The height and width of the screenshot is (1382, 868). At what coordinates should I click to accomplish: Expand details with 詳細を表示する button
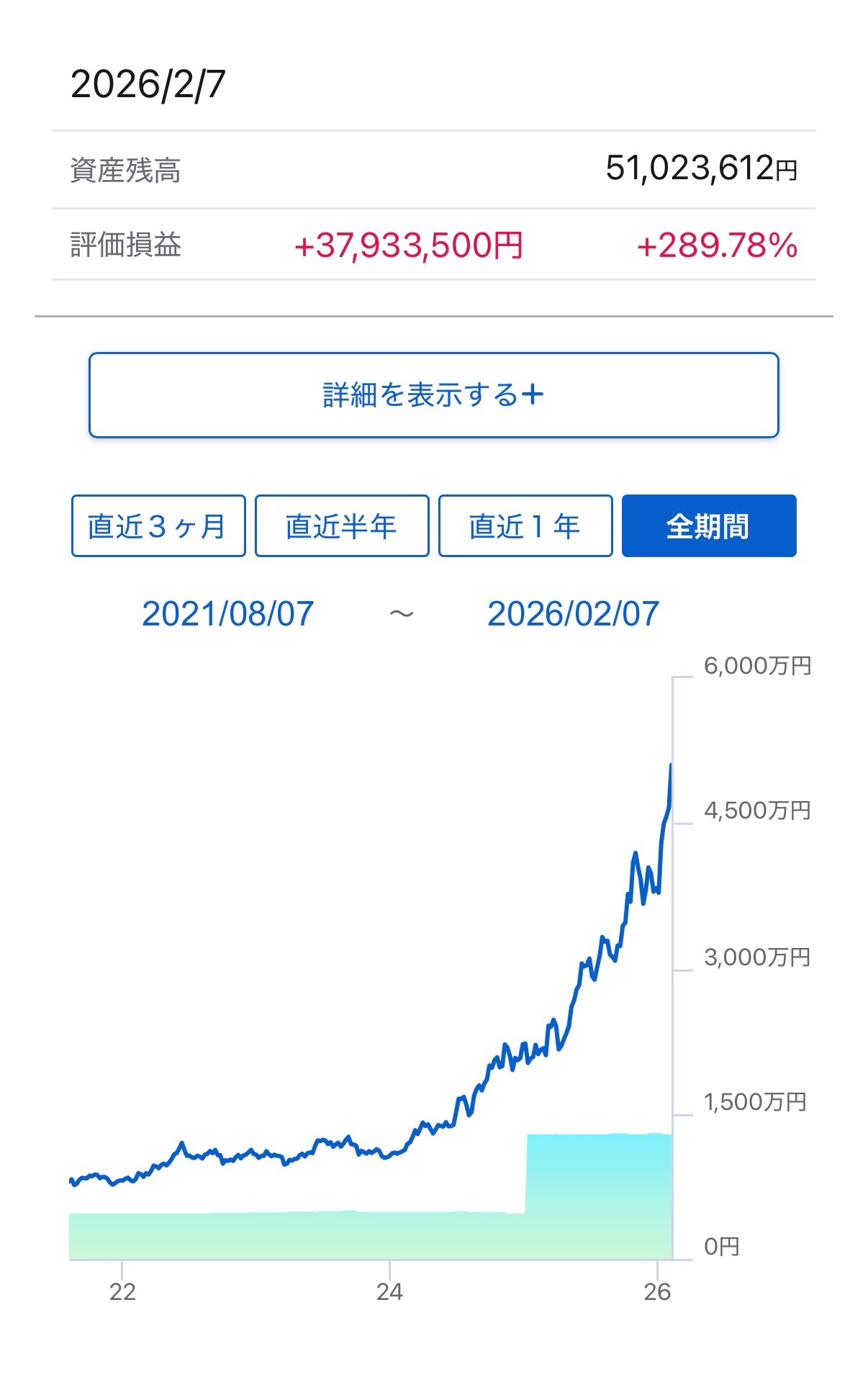coord(433,395)
